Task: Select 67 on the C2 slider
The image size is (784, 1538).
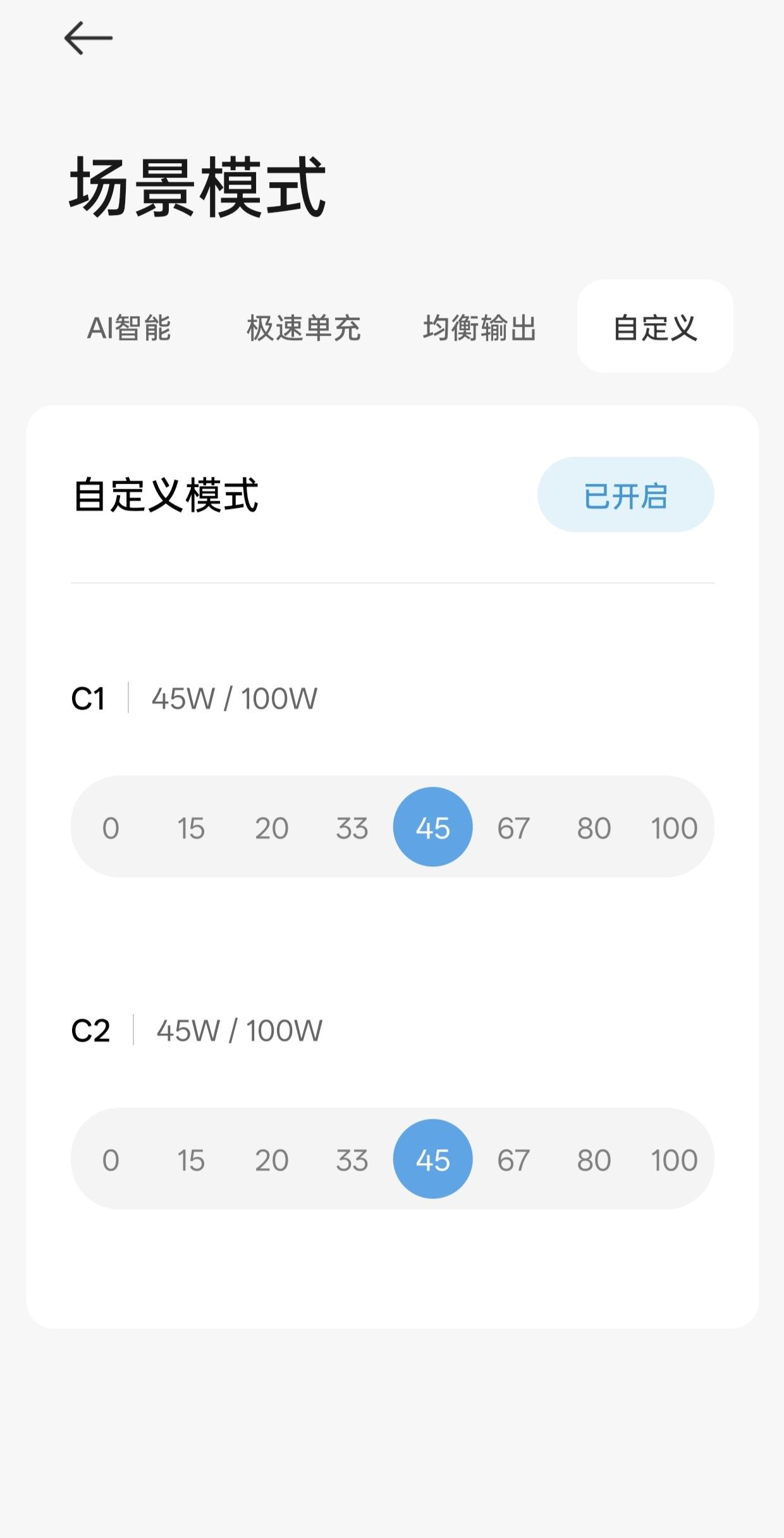Action: [513, 1160]
